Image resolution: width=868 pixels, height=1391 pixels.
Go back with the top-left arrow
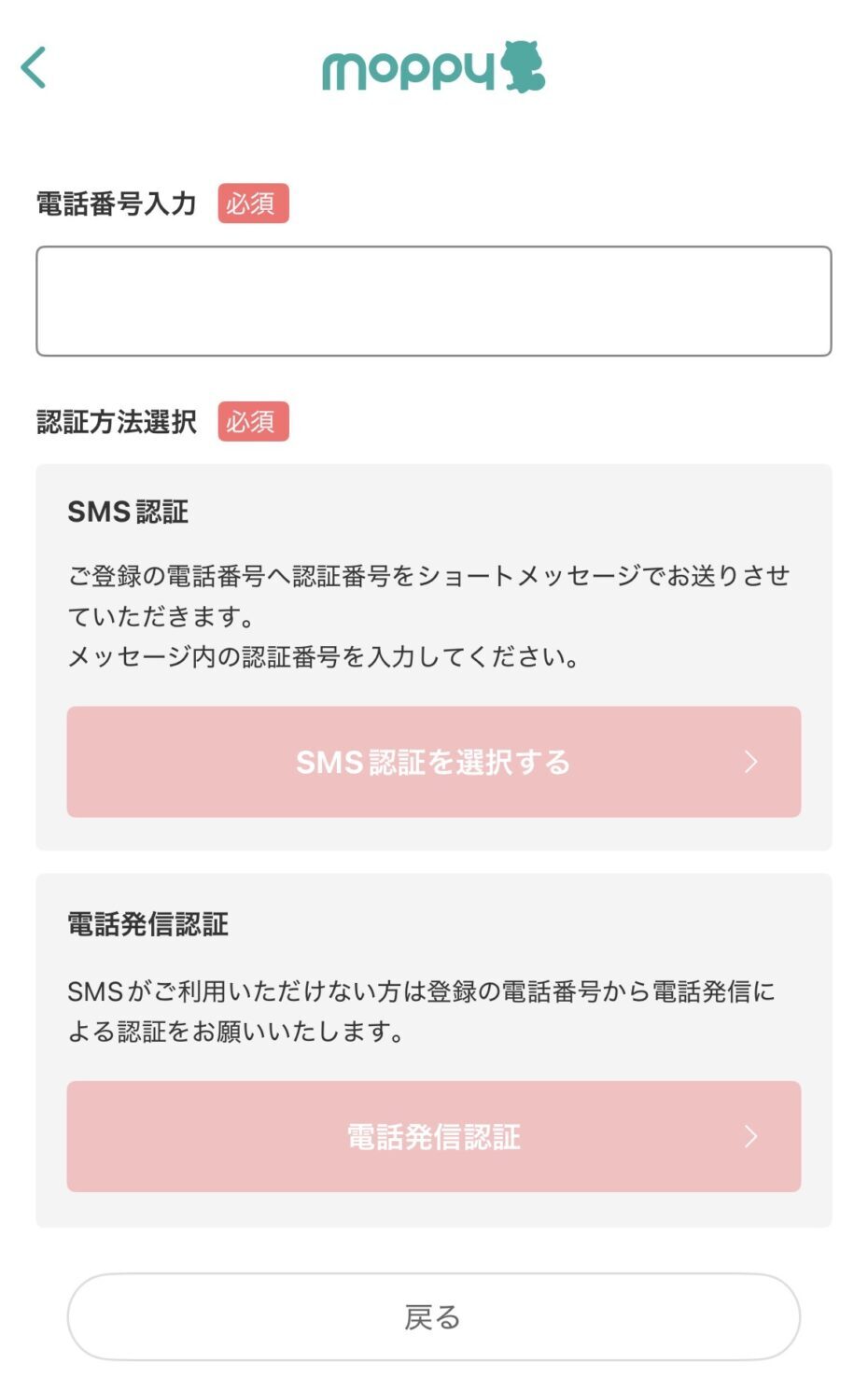coord(34,68)
